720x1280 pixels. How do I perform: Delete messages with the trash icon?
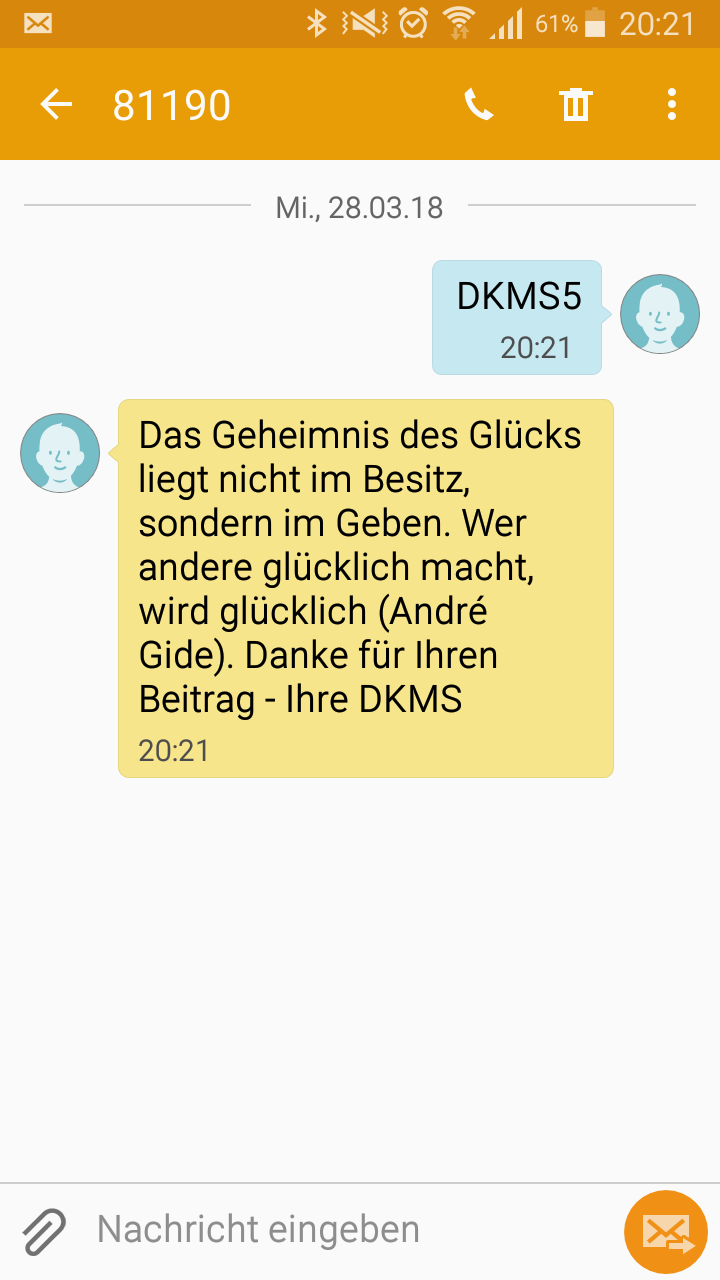click(576, 104)
